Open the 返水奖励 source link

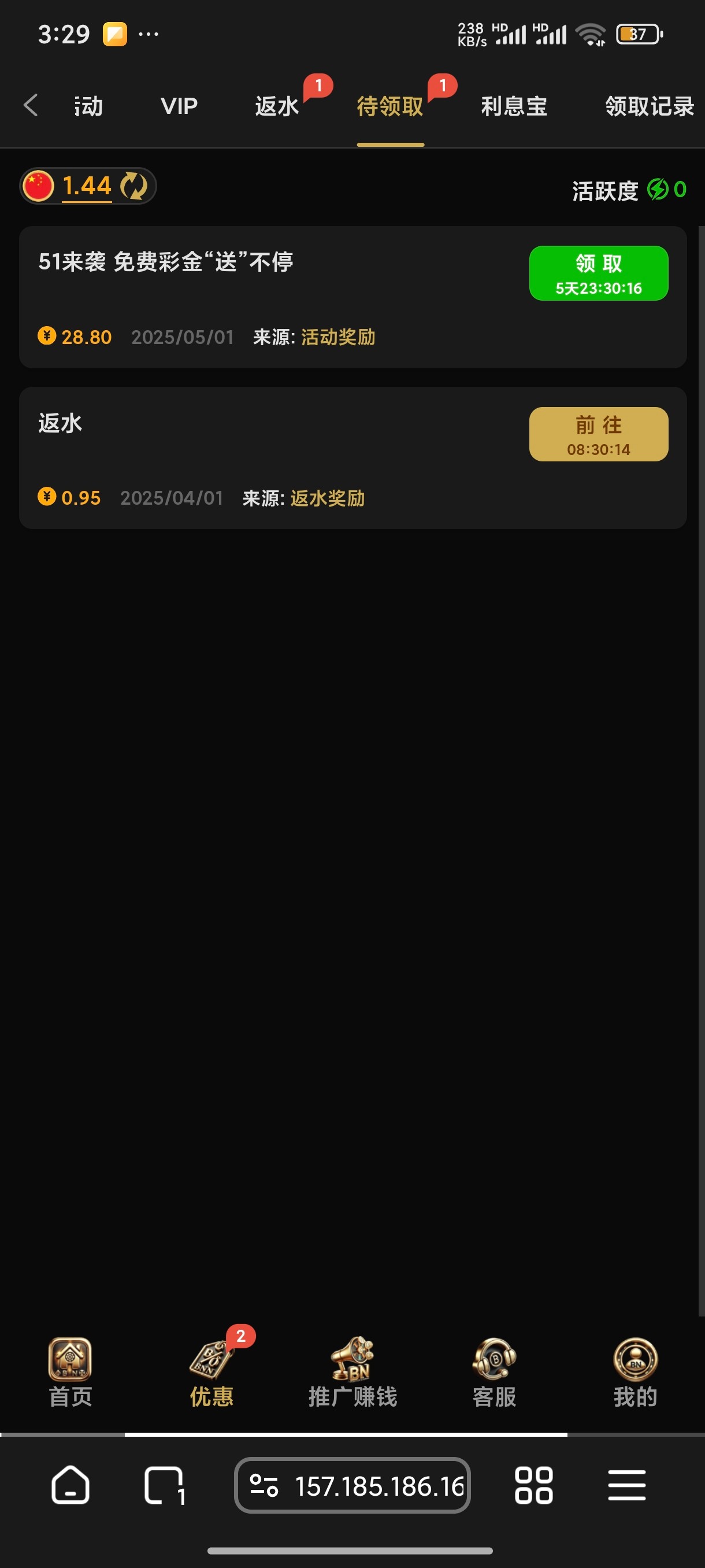[x=327, y=498]
